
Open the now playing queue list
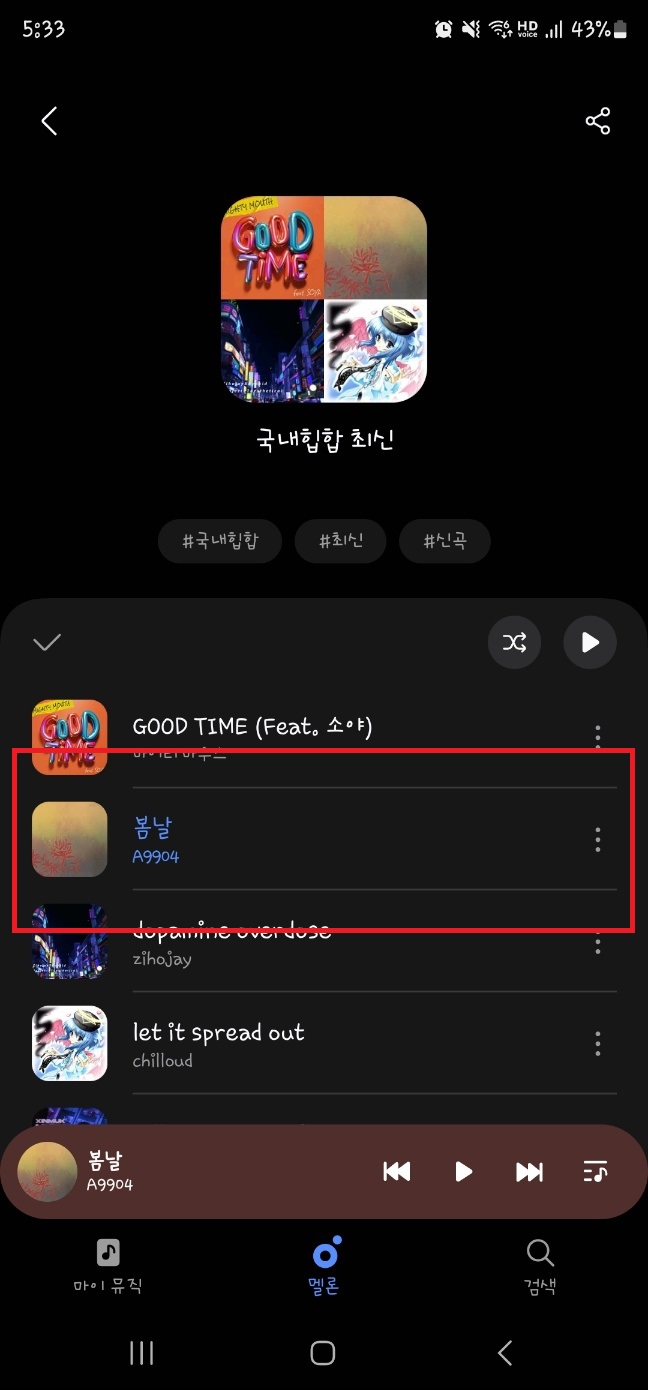(x=595, y=1172)
